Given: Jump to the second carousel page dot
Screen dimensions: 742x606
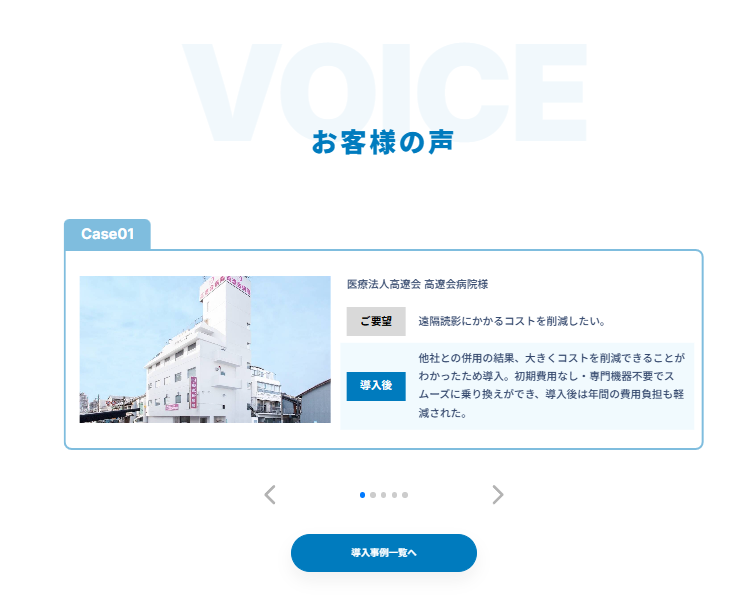Looking at the screenshot, I should 373,495.
